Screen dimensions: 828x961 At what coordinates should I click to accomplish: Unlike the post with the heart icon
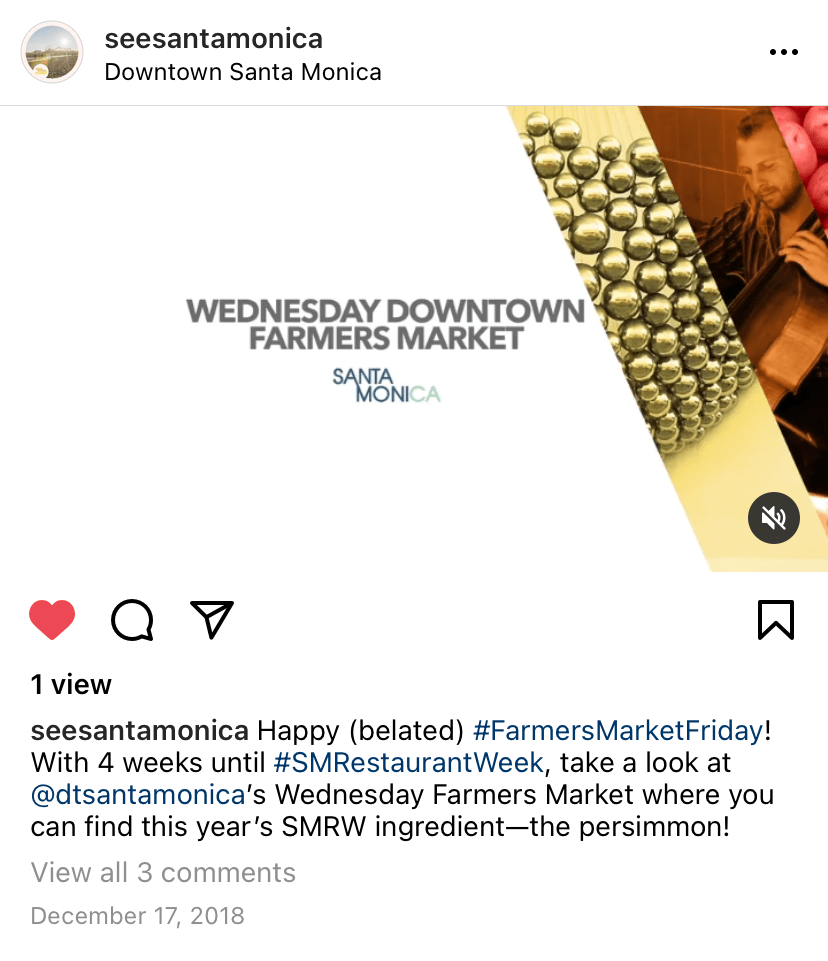pos(52,620)
